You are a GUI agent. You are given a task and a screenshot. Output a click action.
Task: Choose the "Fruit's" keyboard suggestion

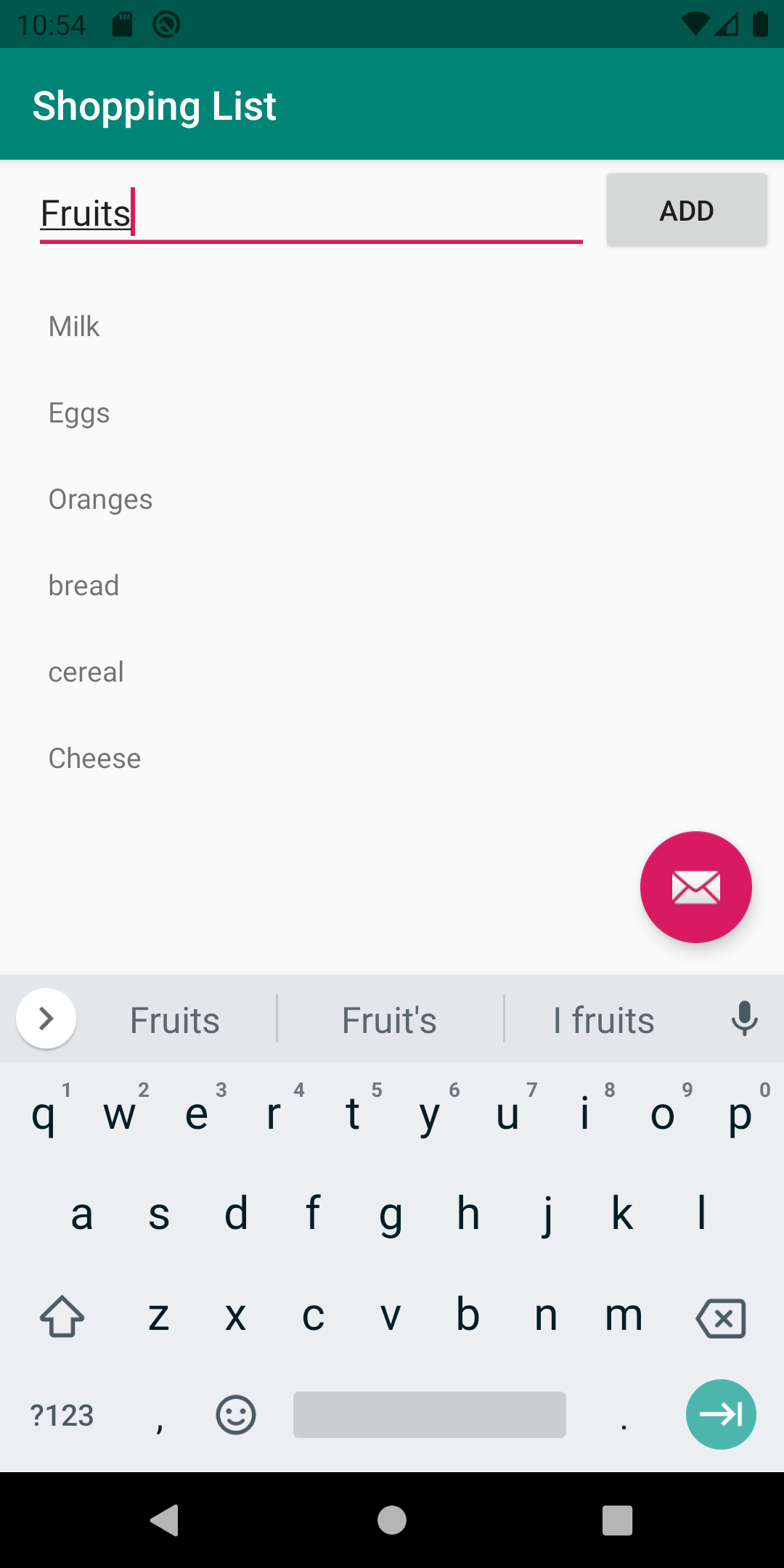(x=390, y=1020)
